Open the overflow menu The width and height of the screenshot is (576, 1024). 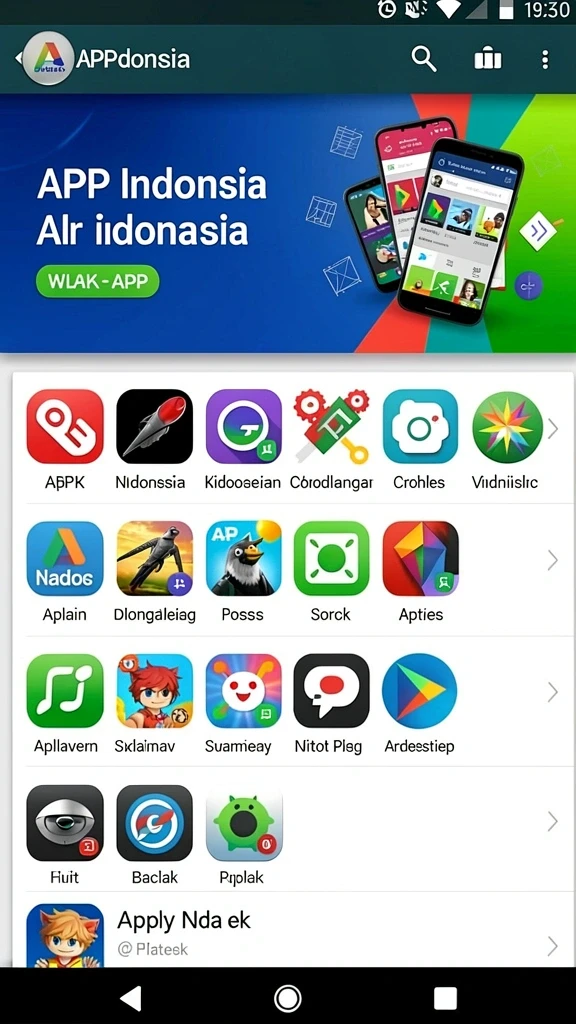click(545, 59)
